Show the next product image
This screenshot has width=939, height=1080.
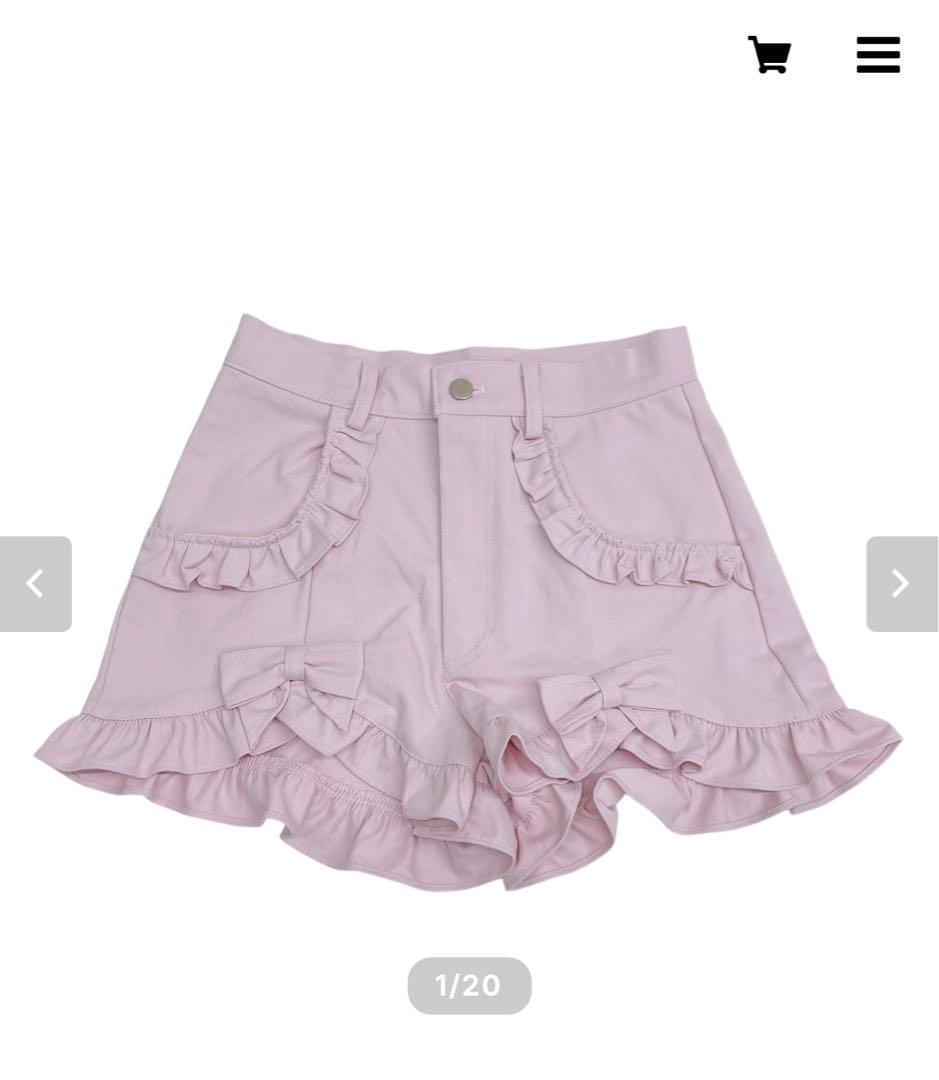tap(901, 583)
